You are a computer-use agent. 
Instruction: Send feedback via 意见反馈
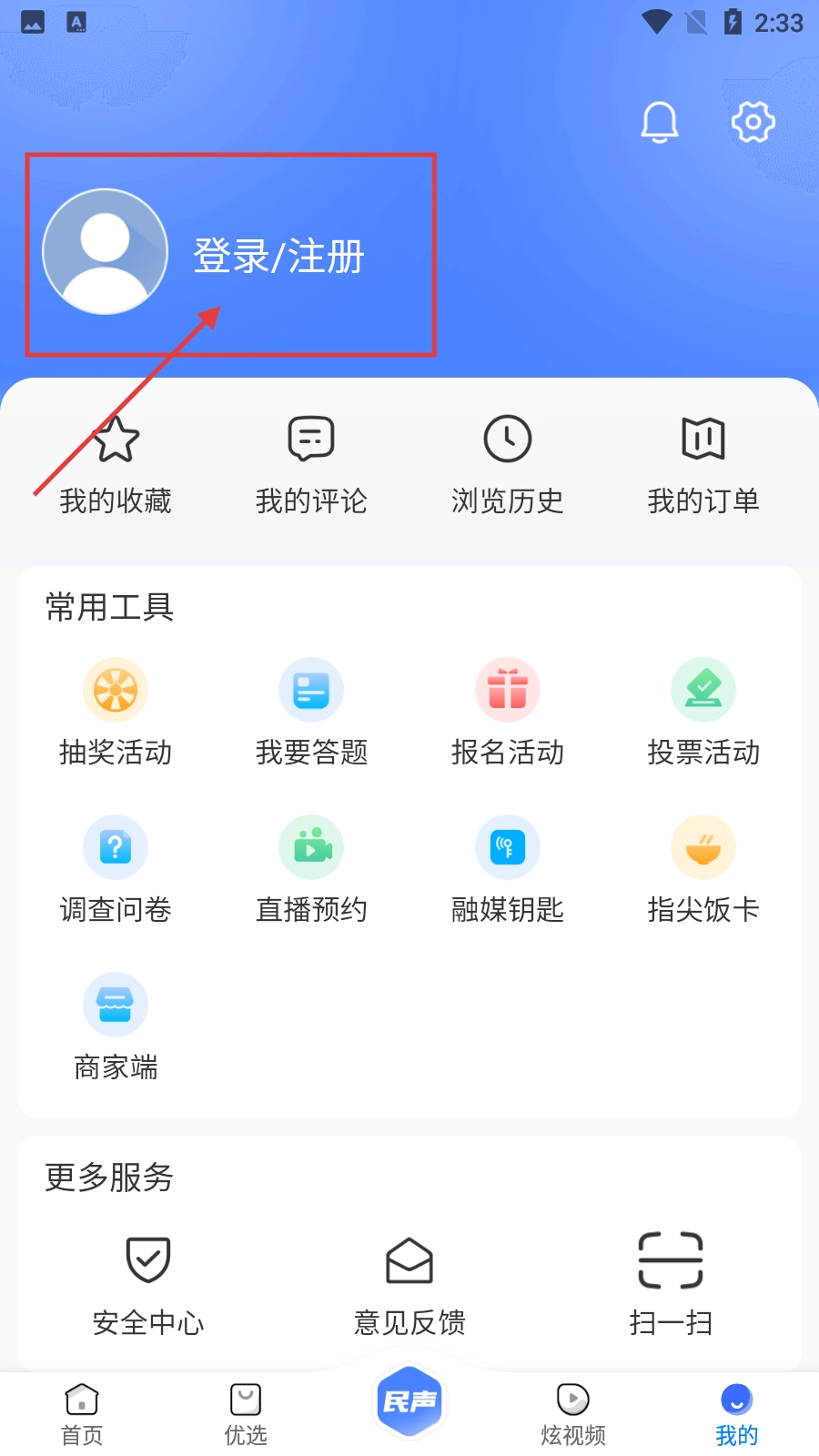(409, 1283)
